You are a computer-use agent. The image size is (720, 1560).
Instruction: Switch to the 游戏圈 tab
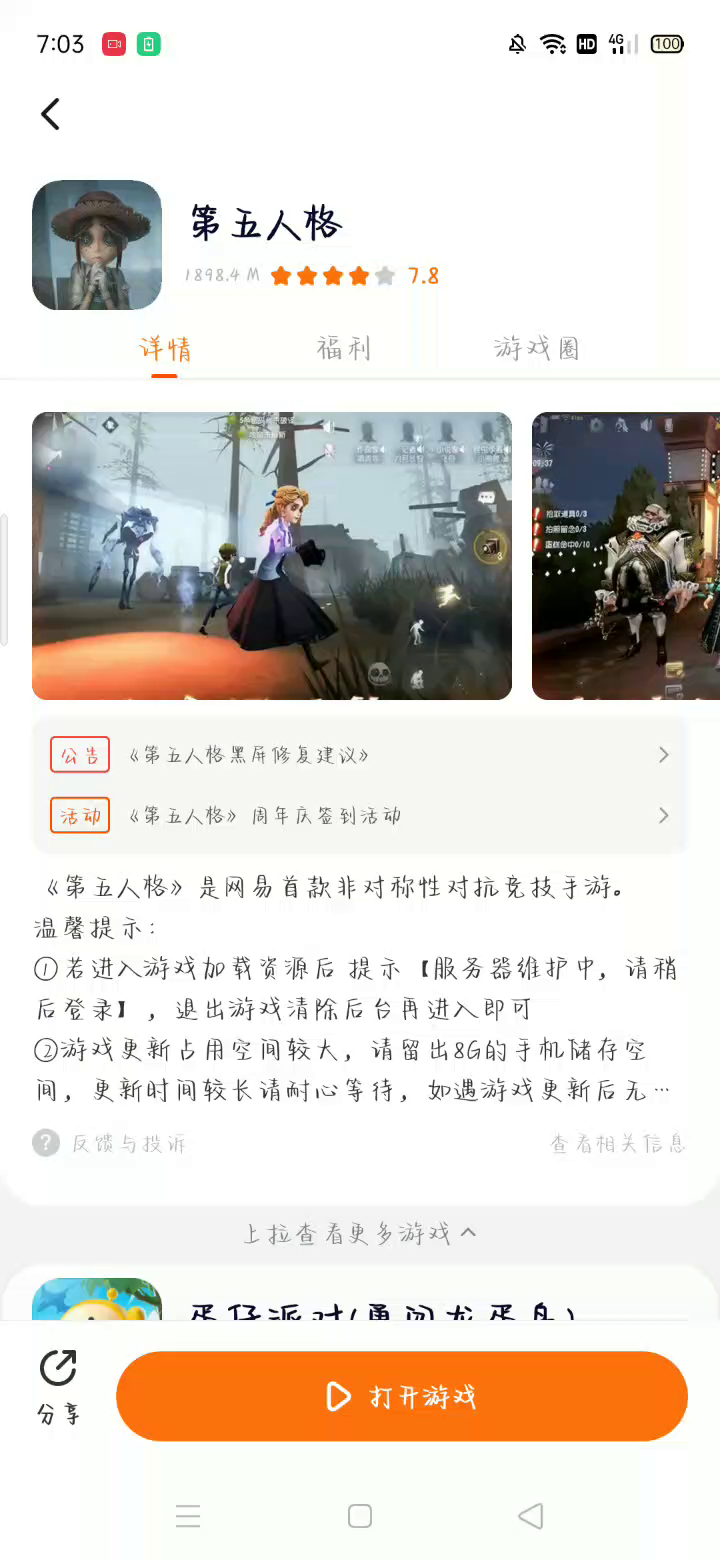pos(536,348)
